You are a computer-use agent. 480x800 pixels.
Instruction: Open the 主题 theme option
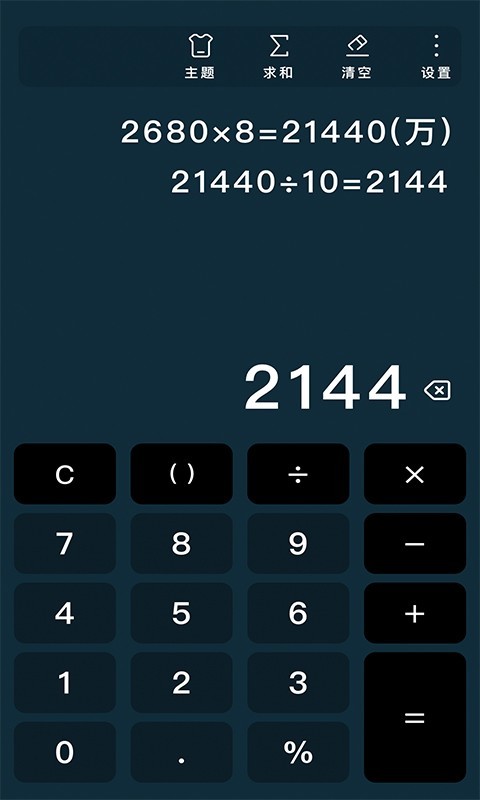click(200, 57)
